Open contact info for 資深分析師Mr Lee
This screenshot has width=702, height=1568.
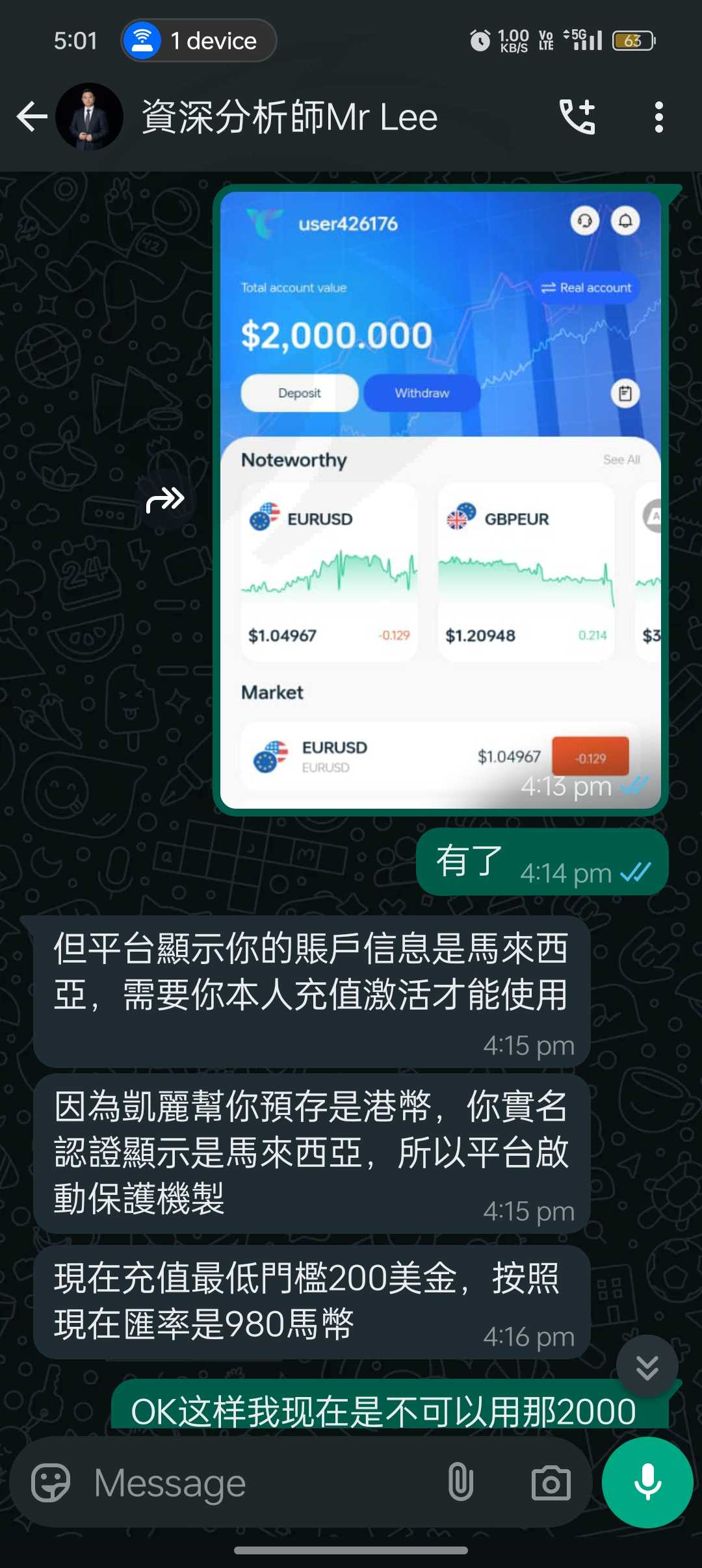click(x=289, y=117)
